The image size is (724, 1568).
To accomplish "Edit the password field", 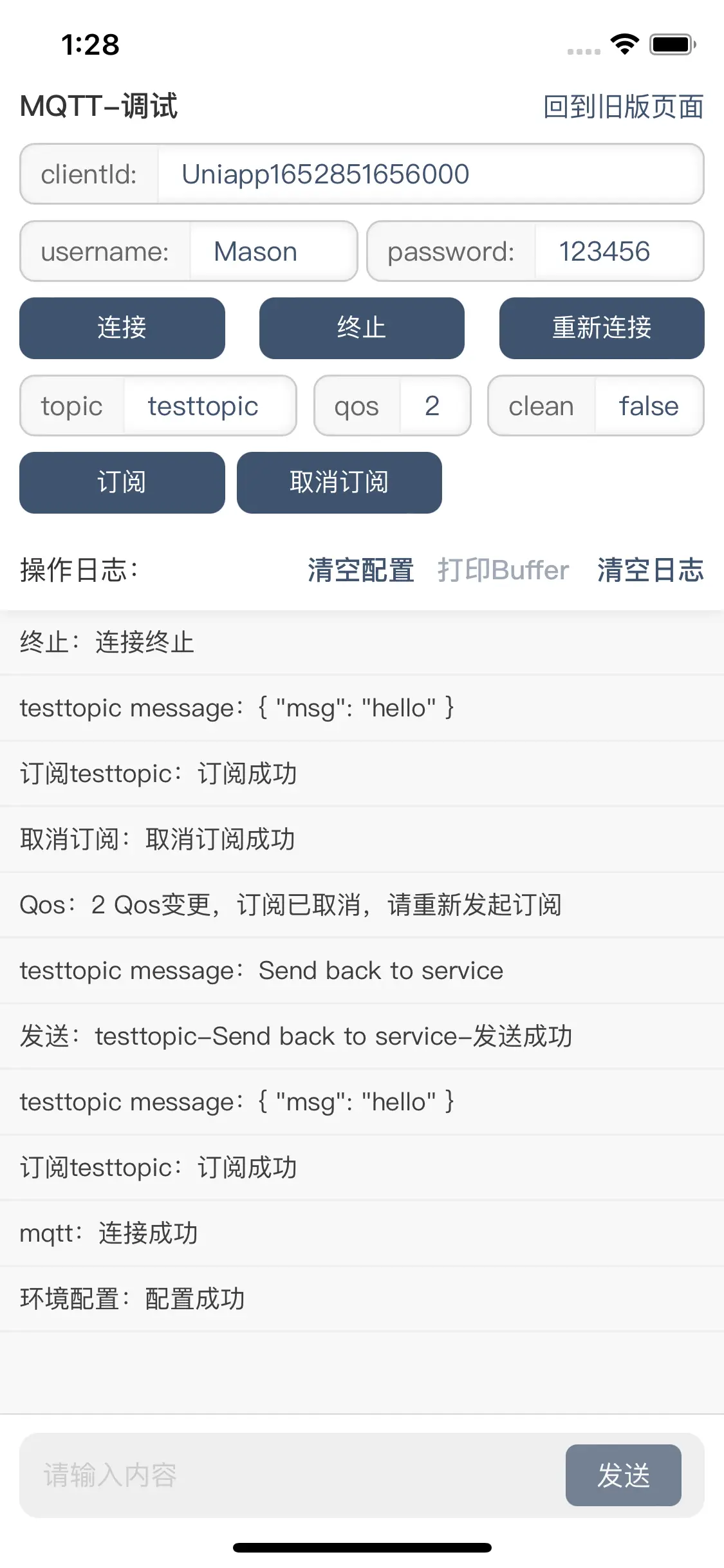I will 618,252.
